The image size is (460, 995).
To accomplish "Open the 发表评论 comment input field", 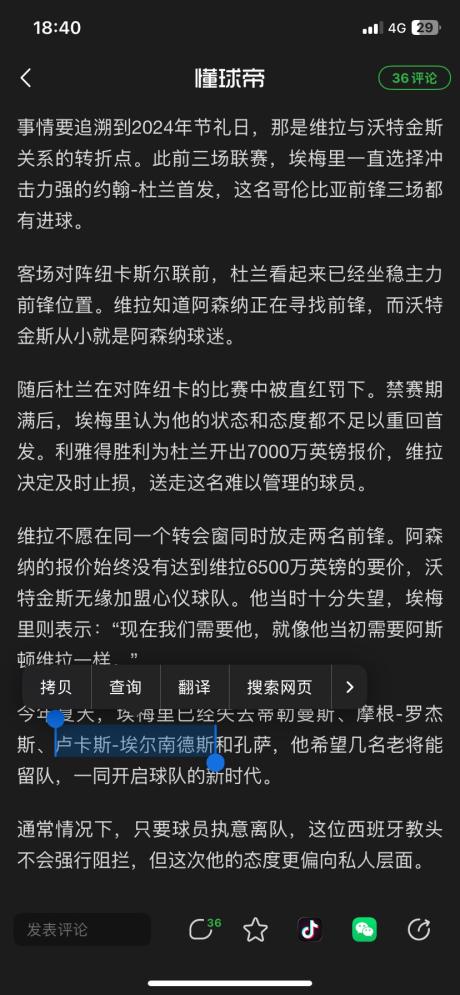I will point(82,930).
